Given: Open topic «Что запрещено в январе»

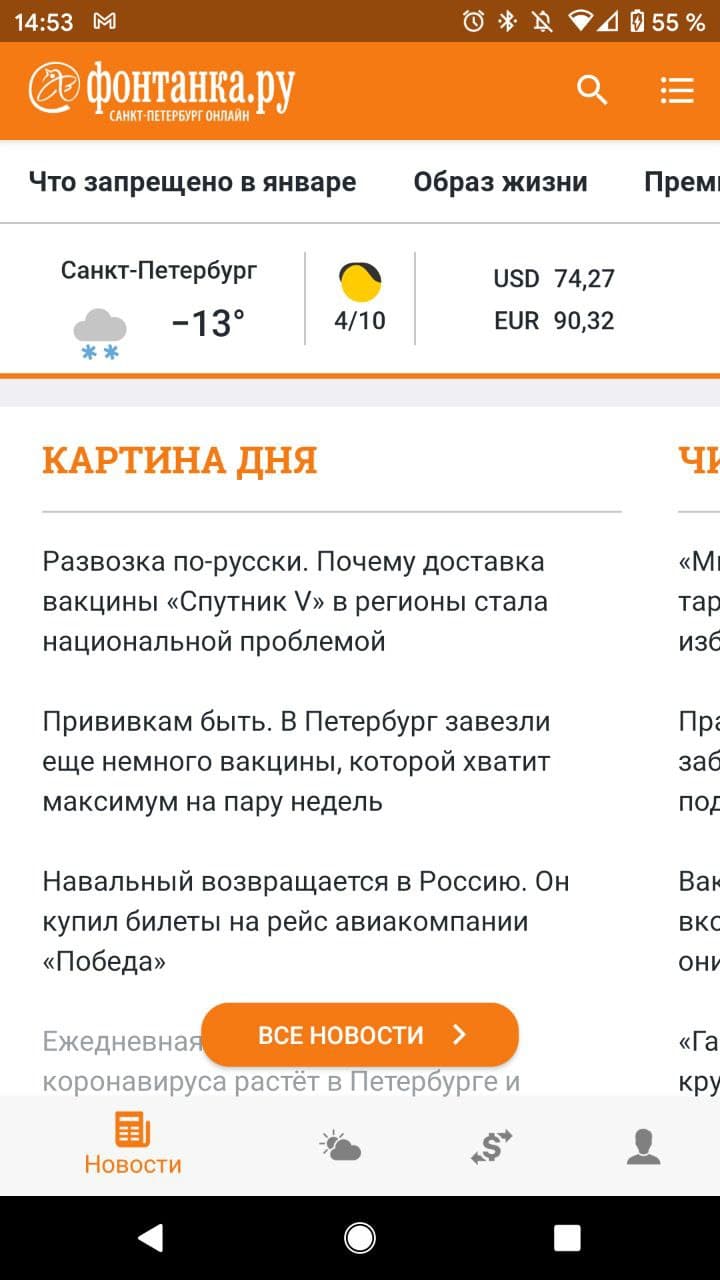Looking at the screenshot, I should coord(192,182).
